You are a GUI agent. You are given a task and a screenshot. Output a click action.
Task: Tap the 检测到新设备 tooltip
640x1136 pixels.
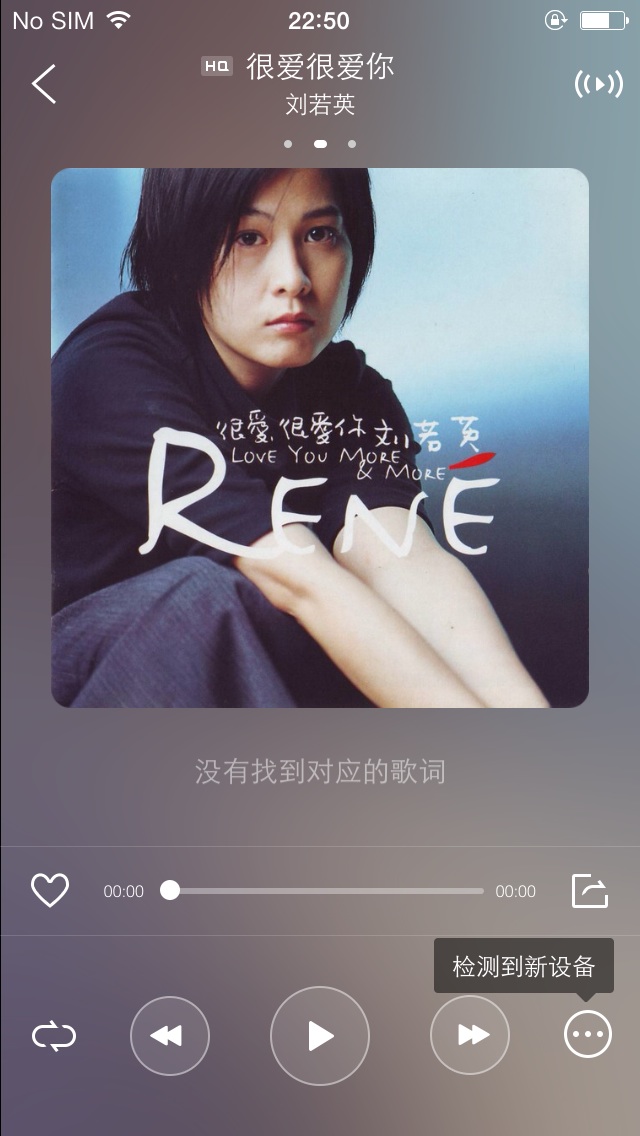pyautogui.click(x=523, y=967)
